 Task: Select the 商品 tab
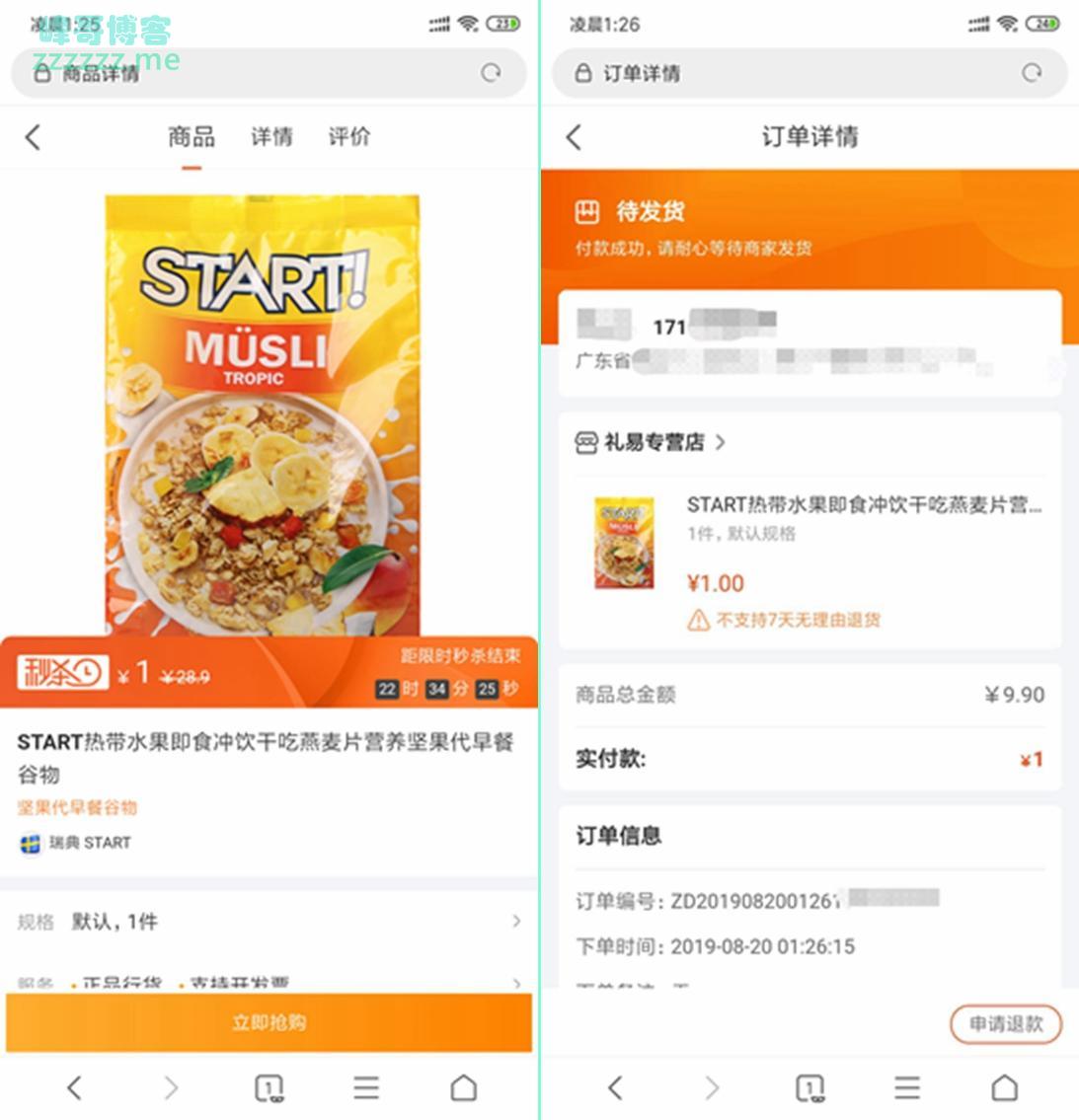(192, 137)
